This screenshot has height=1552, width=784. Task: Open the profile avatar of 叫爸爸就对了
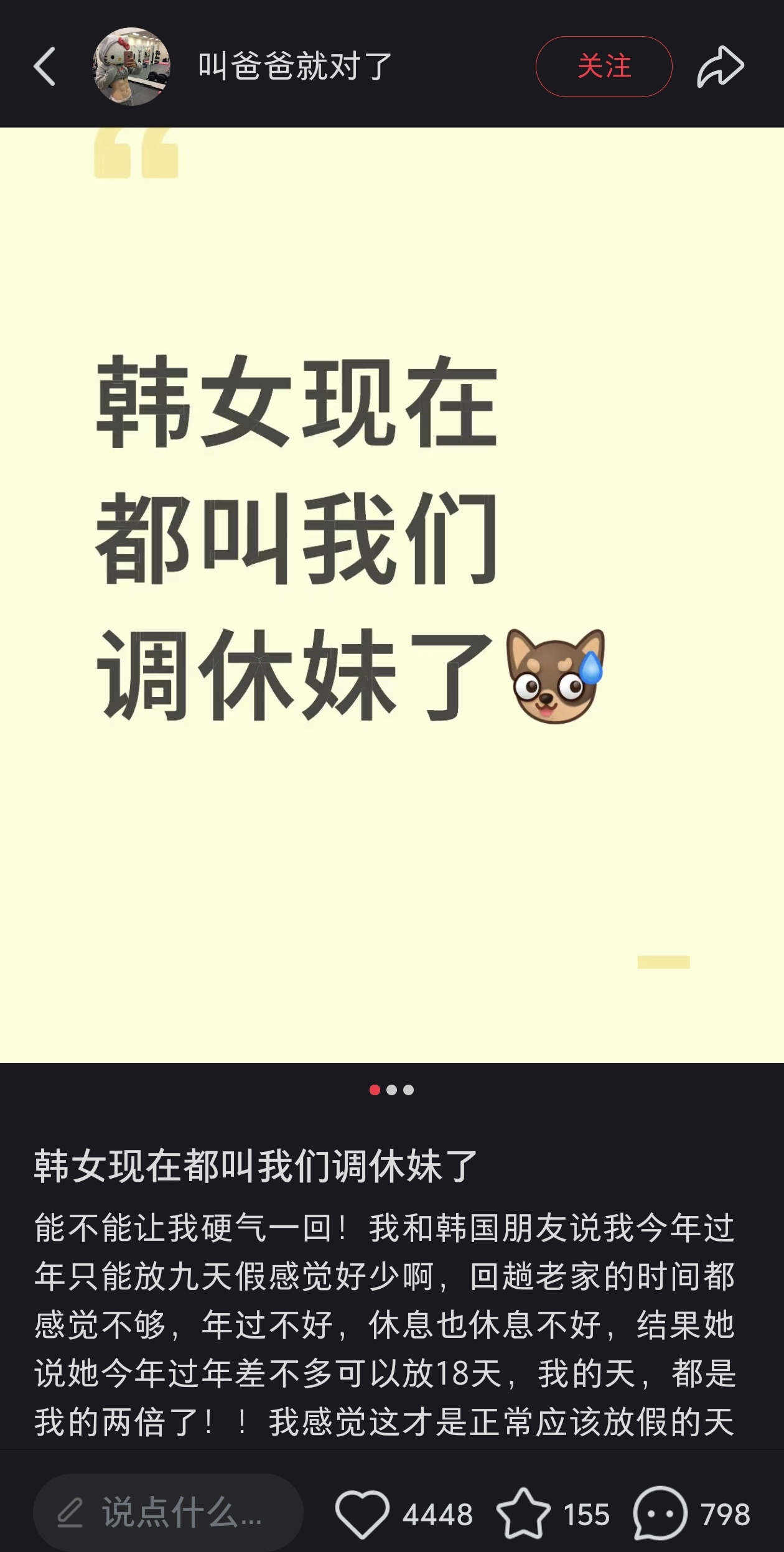(131, 66)
